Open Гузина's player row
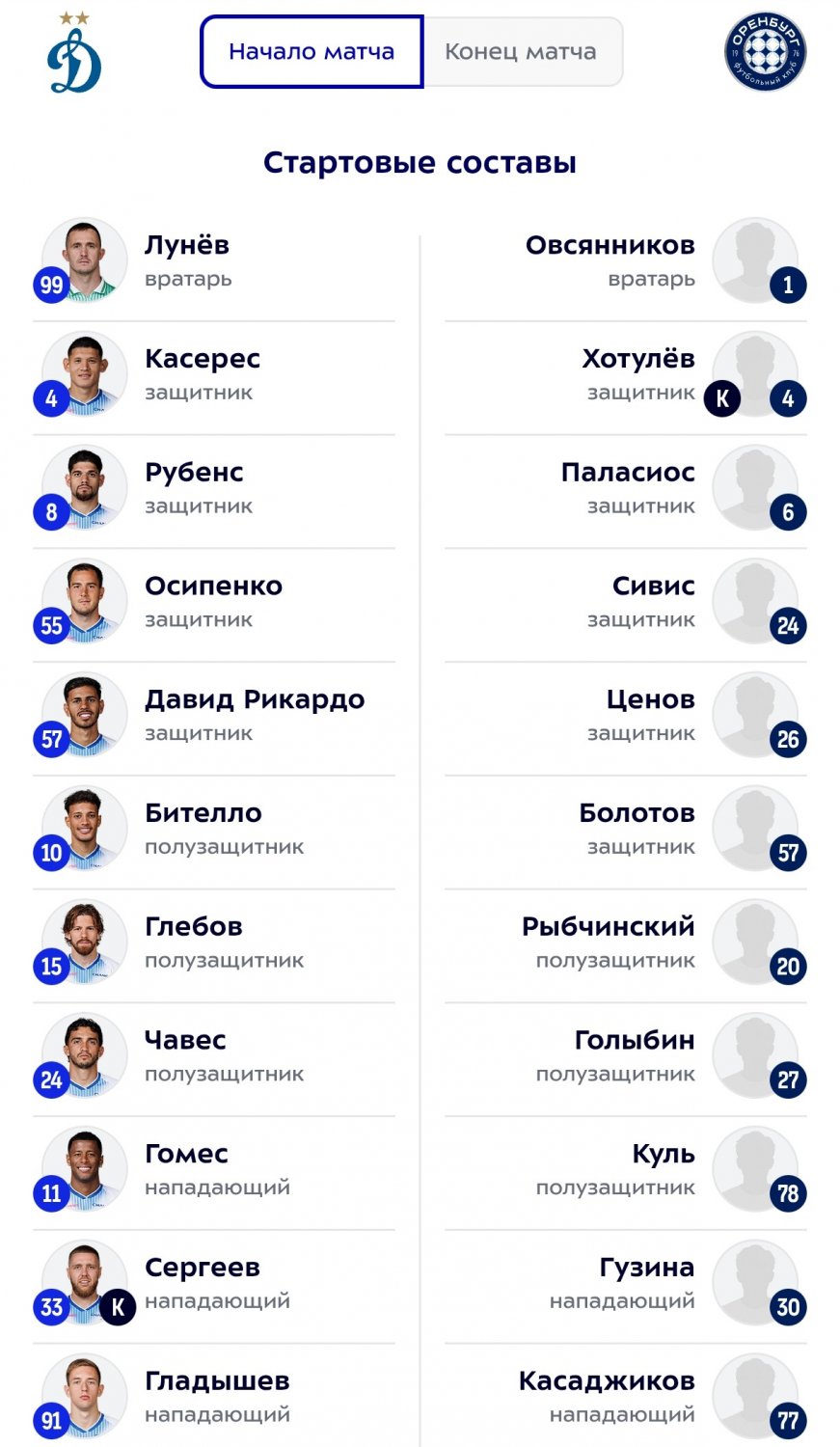The width and height of the screenshot is (840, 1447). point(626,1287)
